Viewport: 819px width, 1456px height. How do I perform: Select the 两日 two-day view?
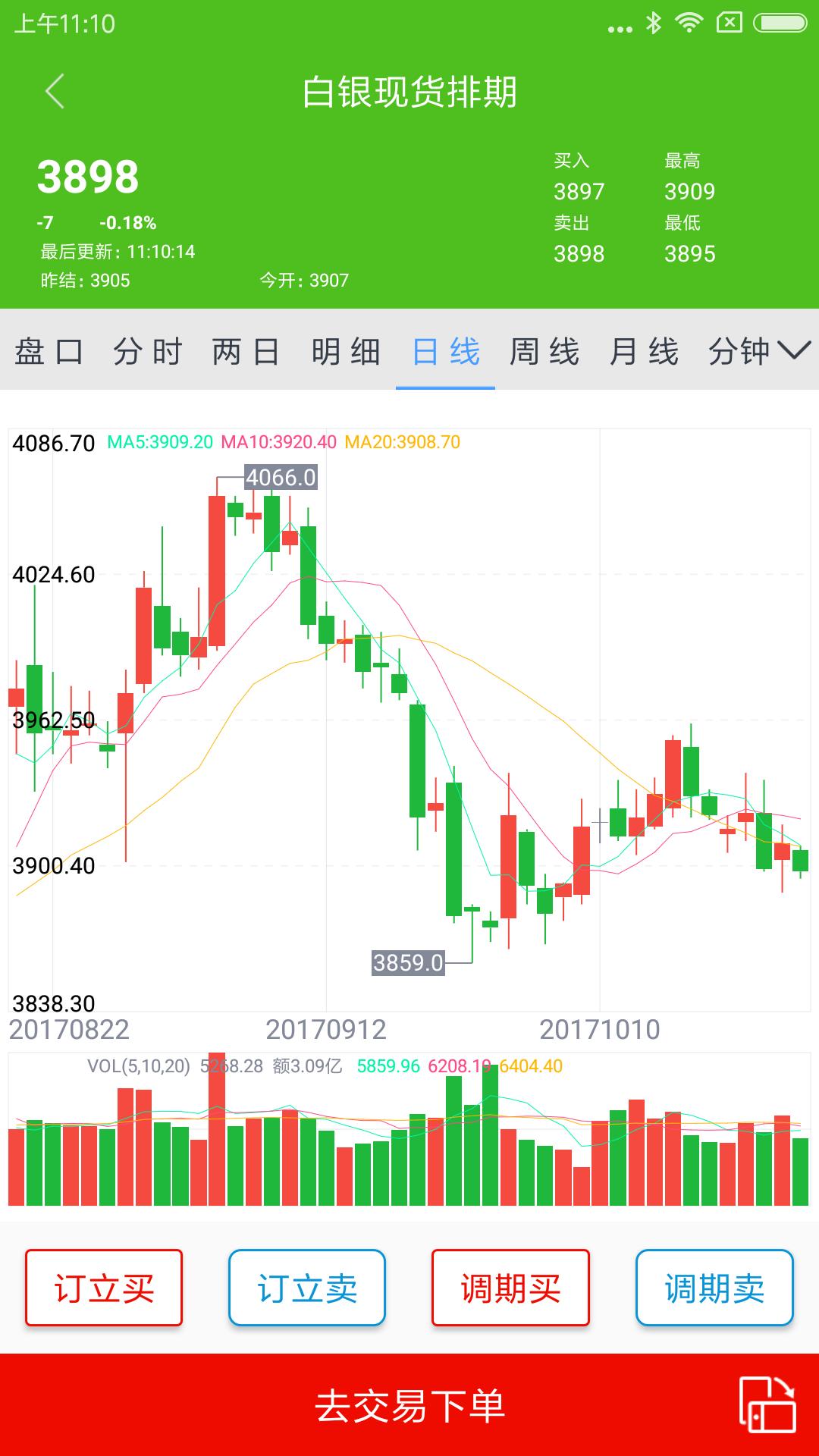249,352
